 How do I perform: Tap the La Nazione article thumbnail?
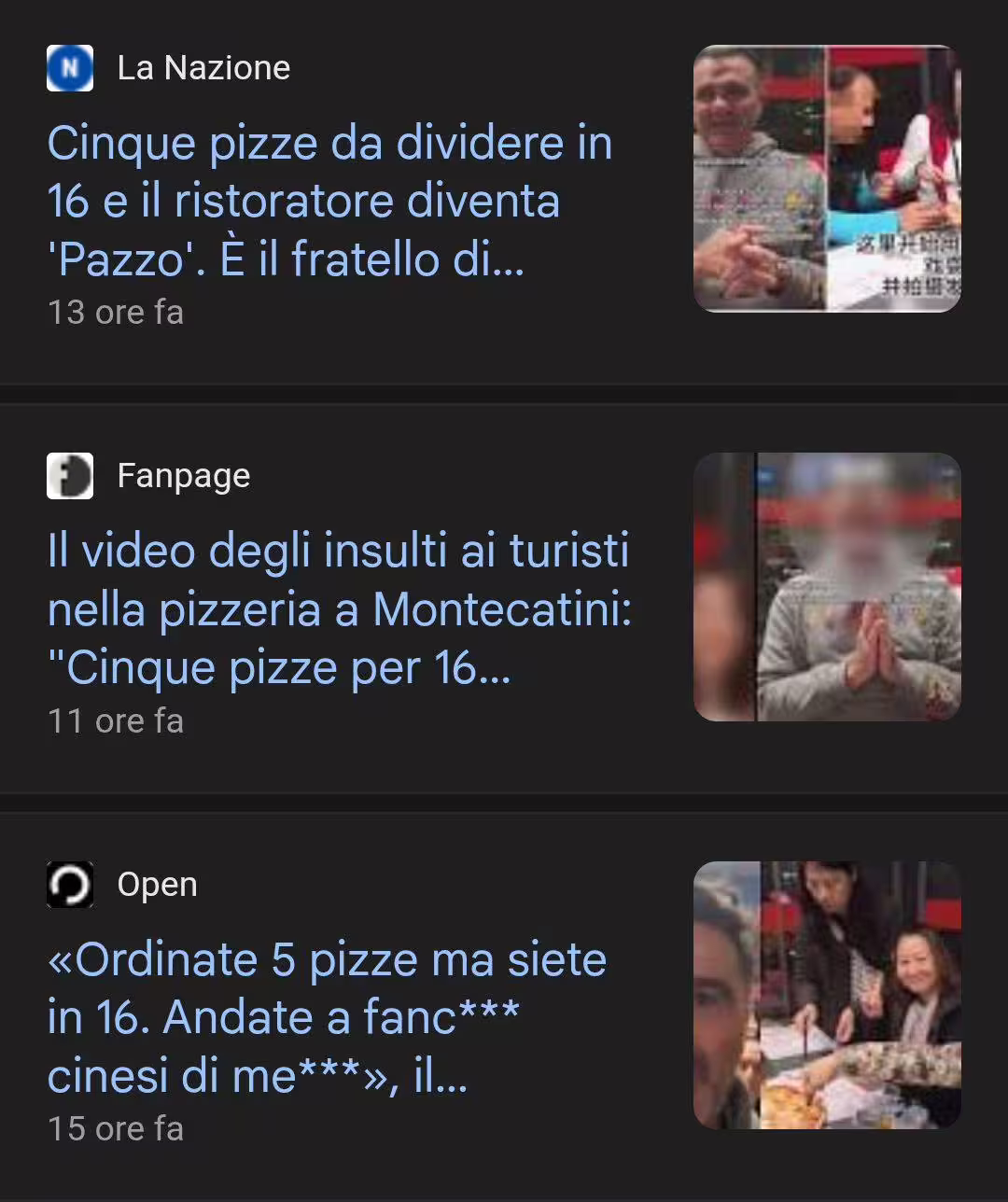[827, 178]
